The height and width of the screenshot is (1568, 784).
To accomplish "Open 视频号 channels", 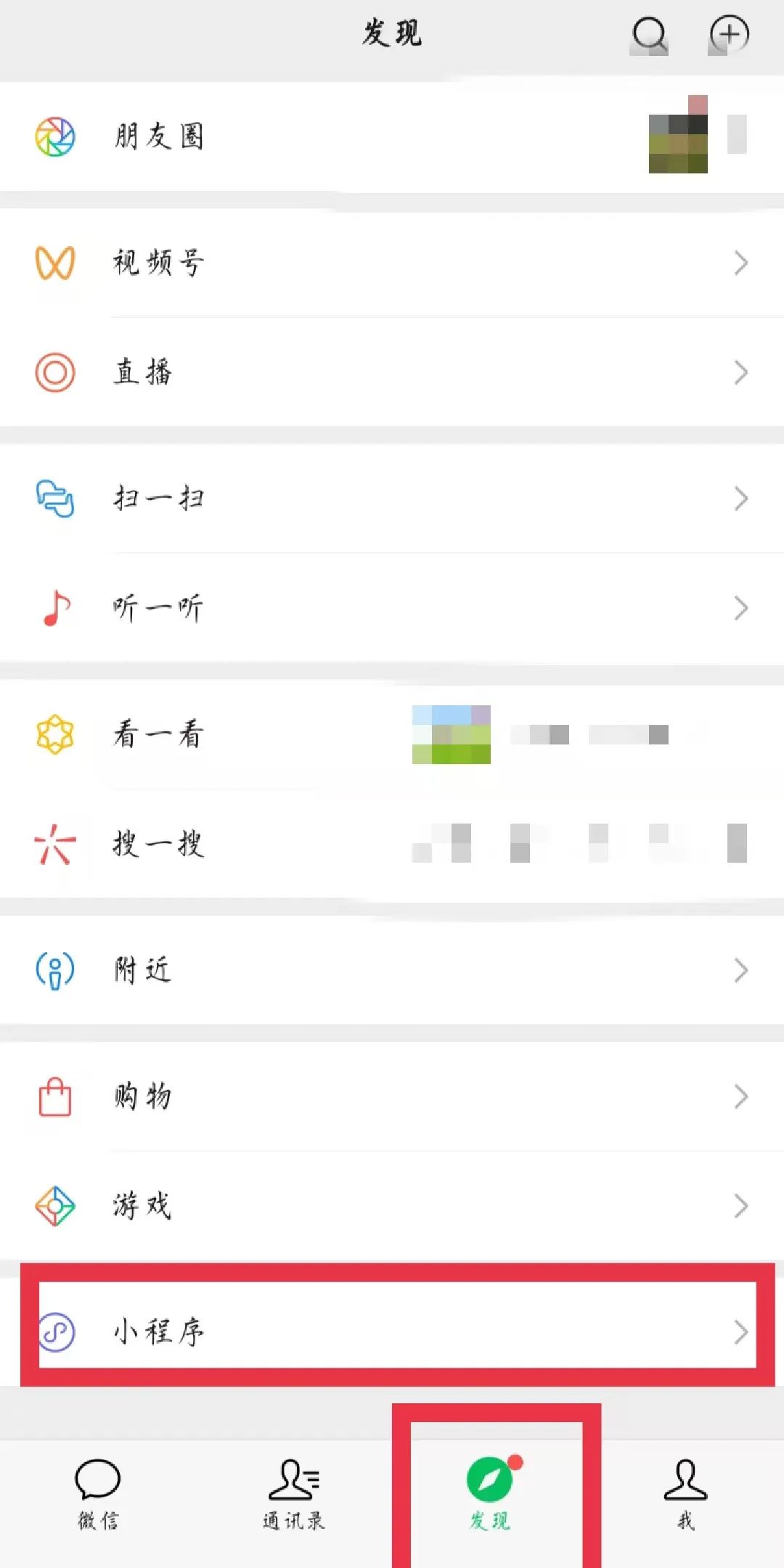I will [392, 263].
